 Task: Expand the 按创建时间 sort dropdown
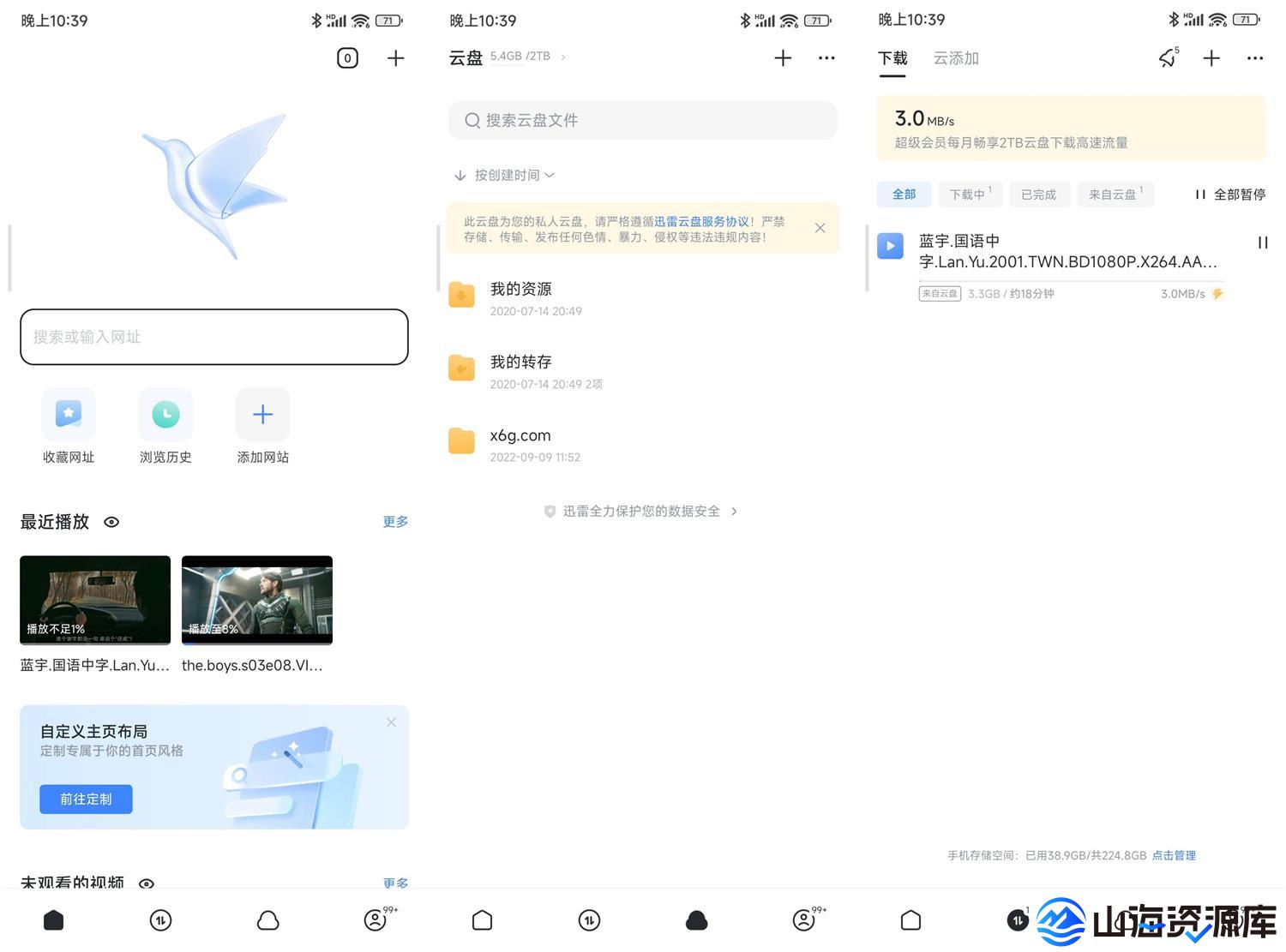pyautogui.click(x=506, y=175)
